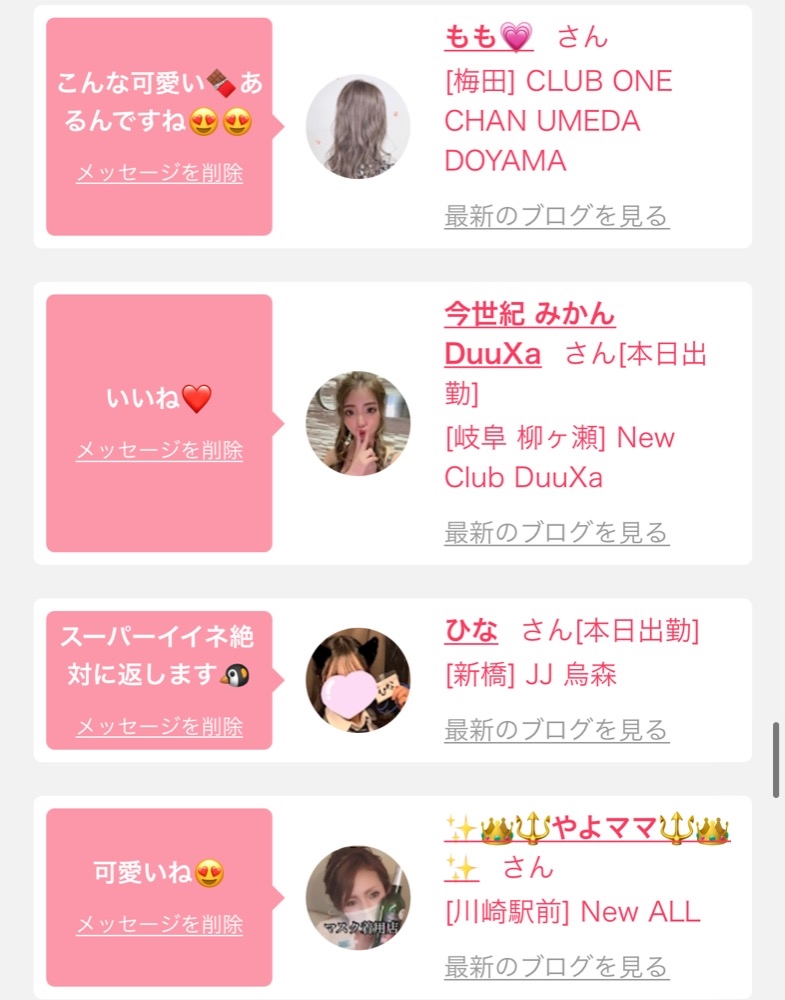View もも's latest blog

click(x=557, y=216)
